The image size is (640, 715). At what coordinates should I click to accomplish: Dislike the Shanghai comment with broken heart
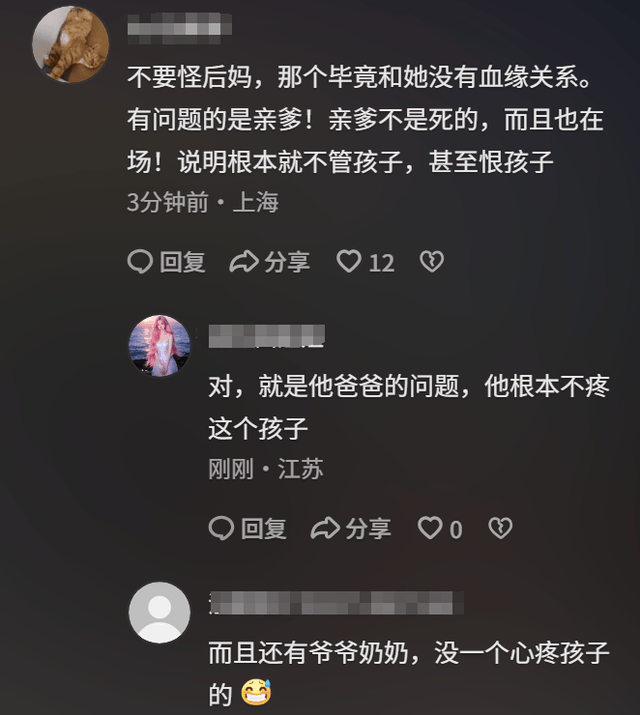pos(431,262)
